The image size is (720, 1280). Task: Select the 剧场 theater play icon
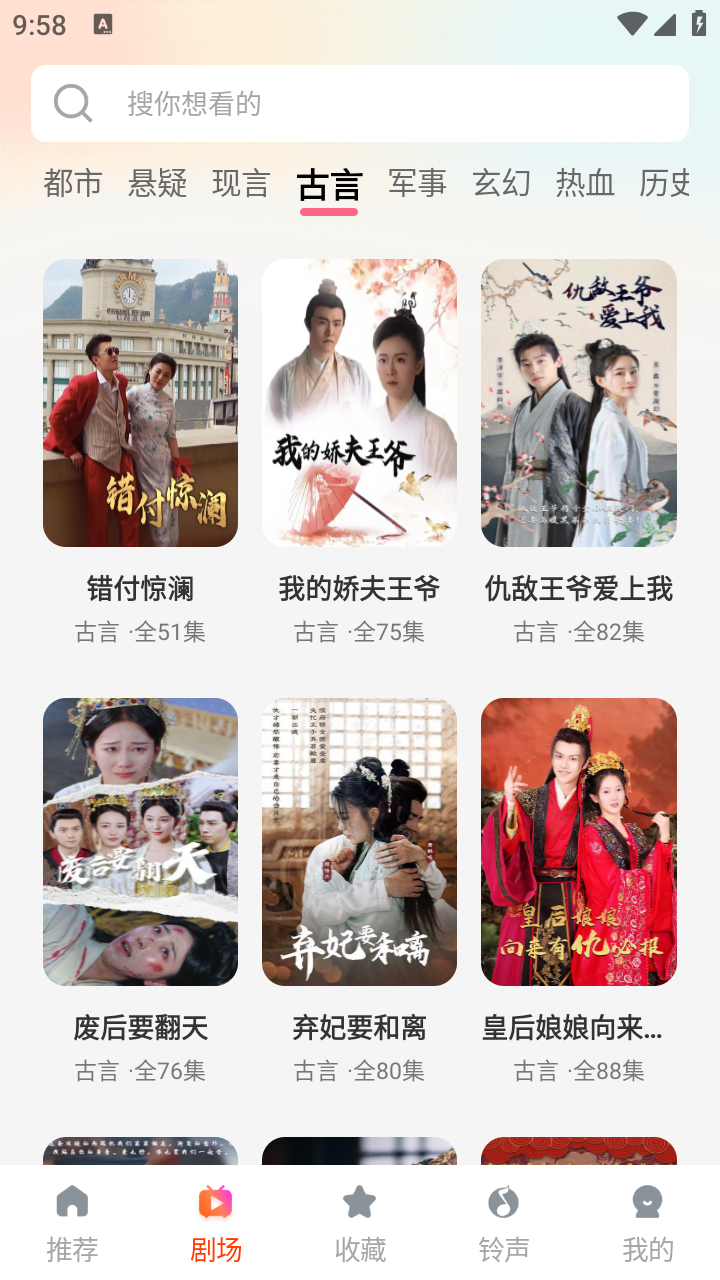pos(218,1200)
